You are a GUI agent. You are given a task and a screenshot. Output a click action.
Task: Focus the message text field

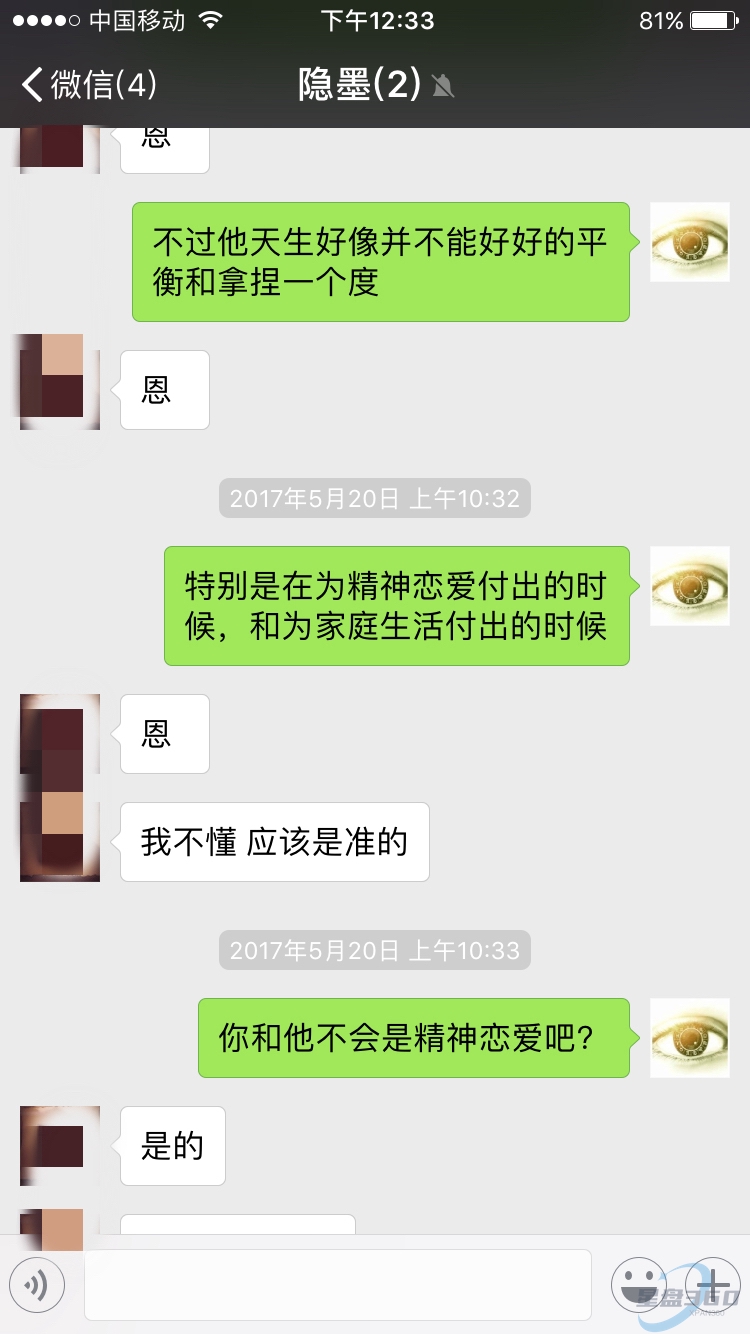[x=337, y=1284]
